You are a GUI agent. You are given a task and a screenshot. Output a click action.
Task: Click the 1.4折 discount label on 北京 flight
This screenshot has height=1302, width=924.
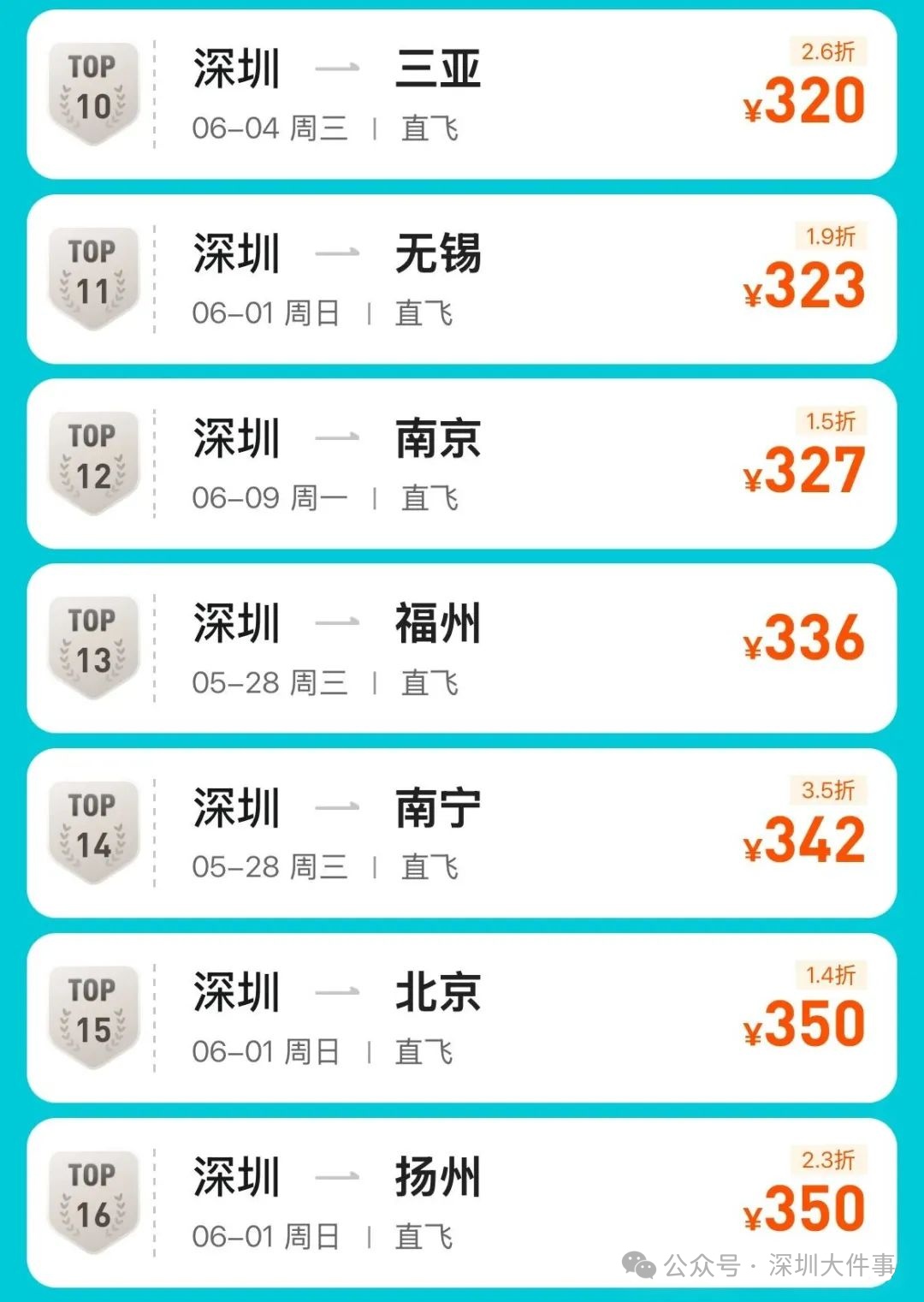pyautogui.click(x=828, y=976)
